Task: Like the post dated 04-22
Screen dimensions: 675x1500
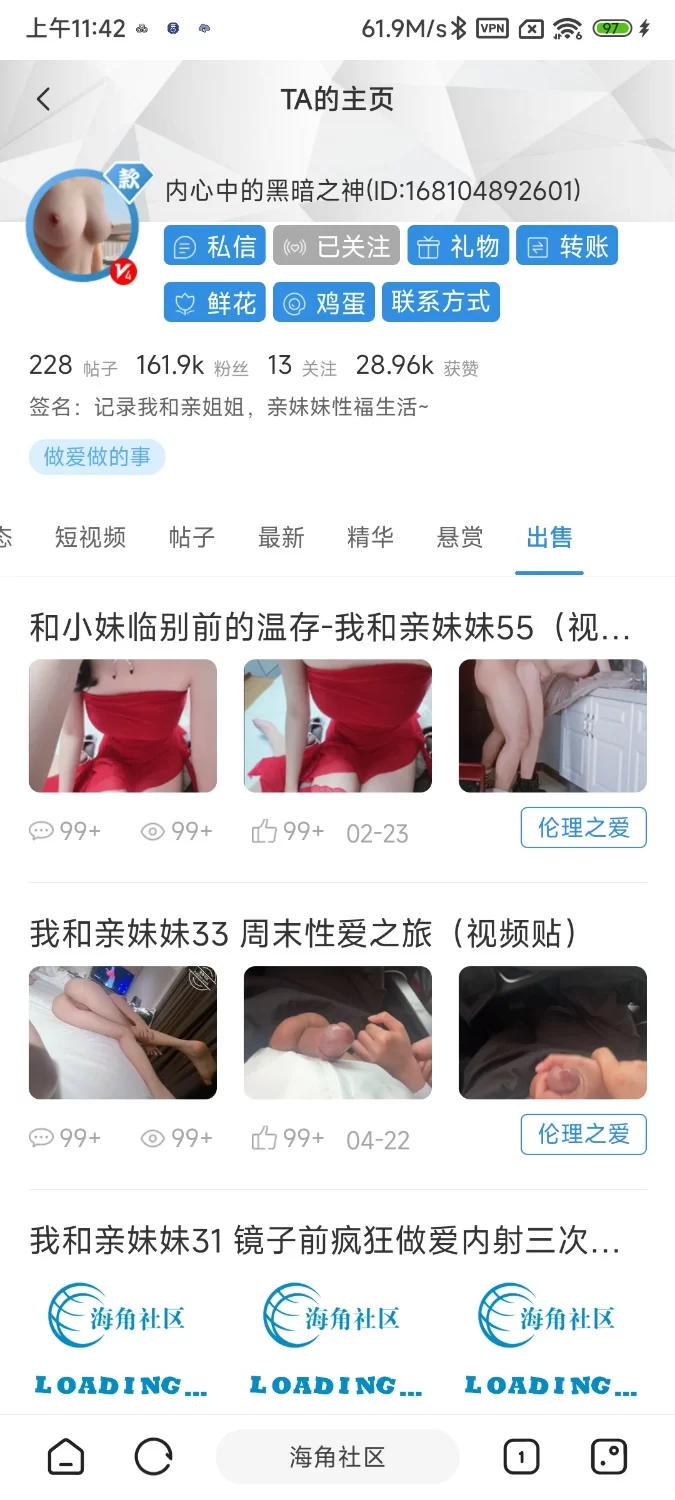Action: pyautogui.click(x=287, y=1138)
